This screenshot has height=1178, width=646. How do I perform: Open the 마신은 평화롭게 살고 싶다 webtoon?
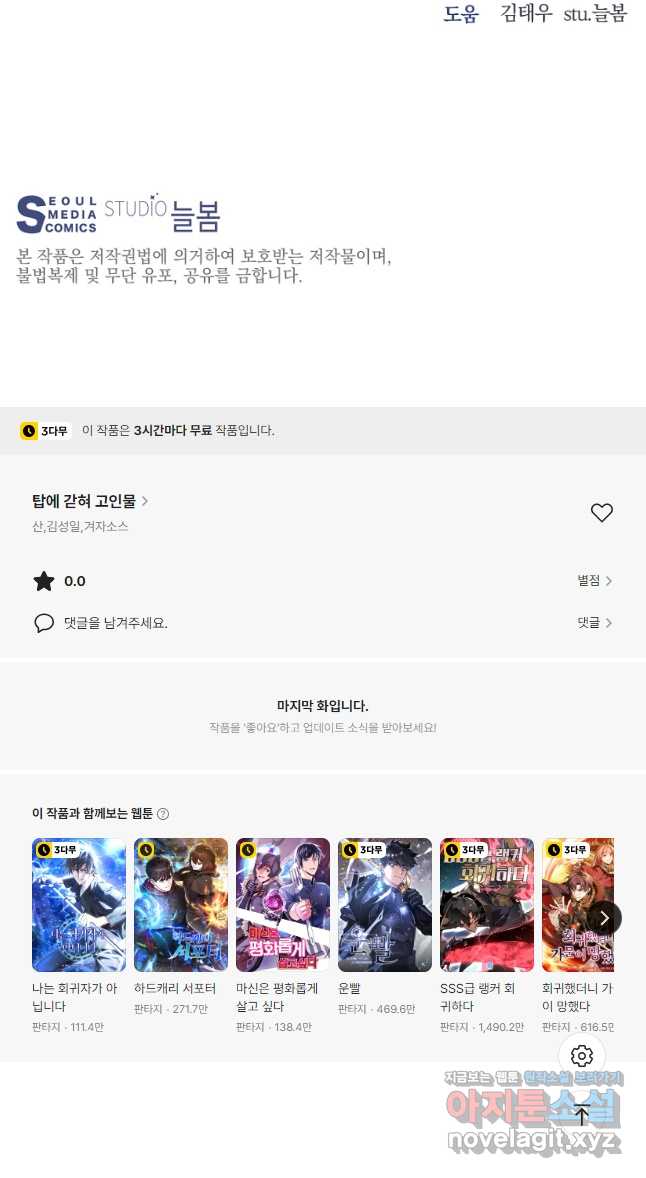pyautogui.click(x=283, y=905)
